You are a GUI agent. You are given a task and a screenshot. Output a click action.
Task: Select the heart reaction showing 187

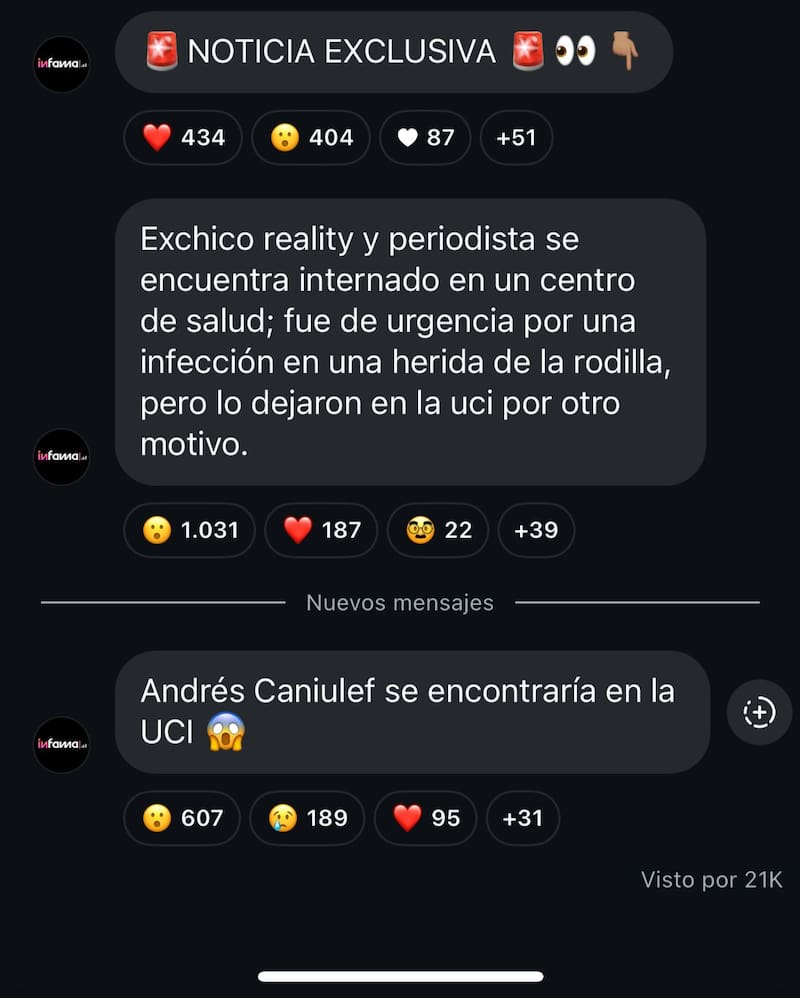click(x=321, y=531)
